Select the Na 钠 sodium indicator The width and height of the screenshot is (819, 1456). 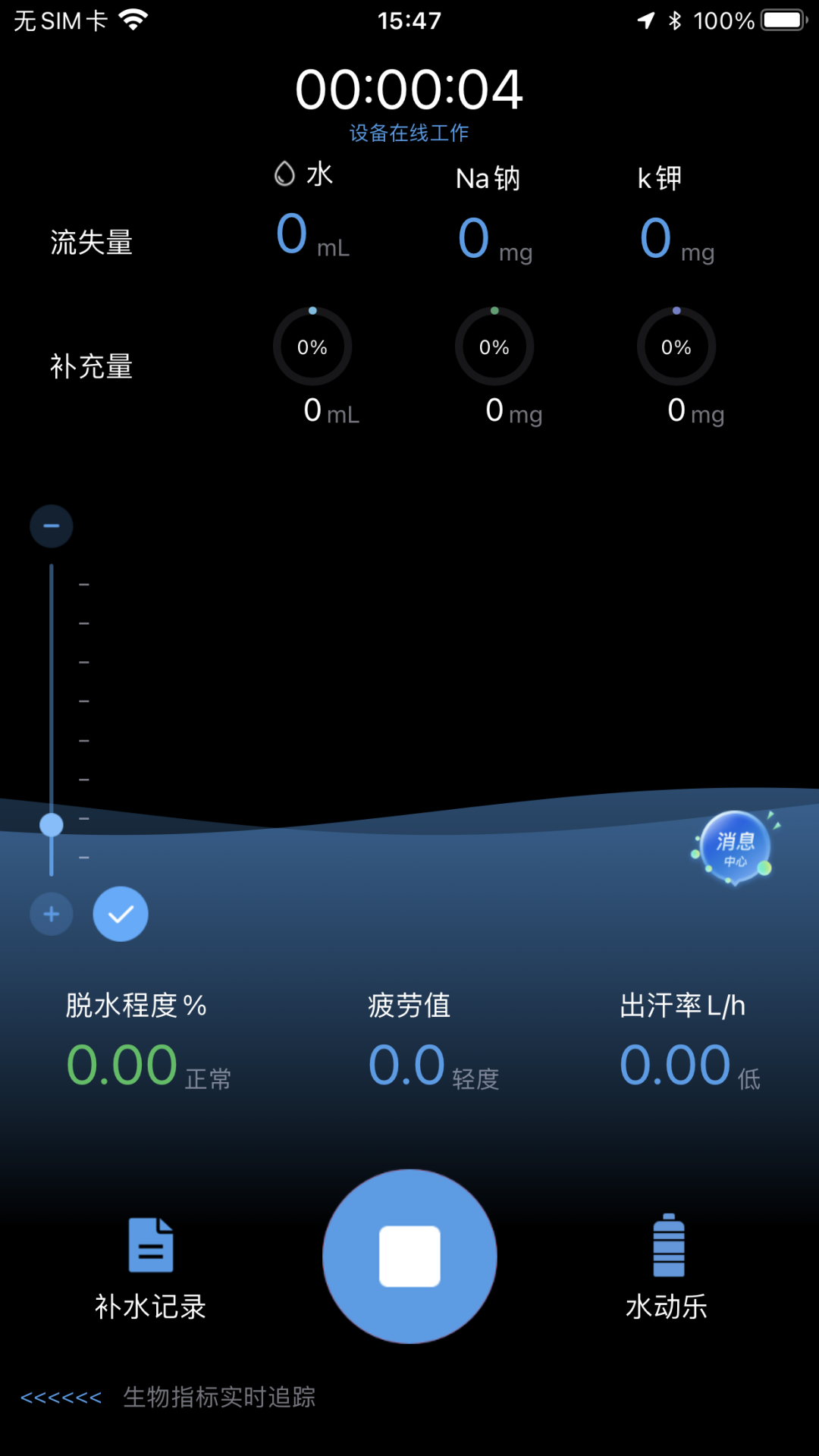[x=488, y=177]
